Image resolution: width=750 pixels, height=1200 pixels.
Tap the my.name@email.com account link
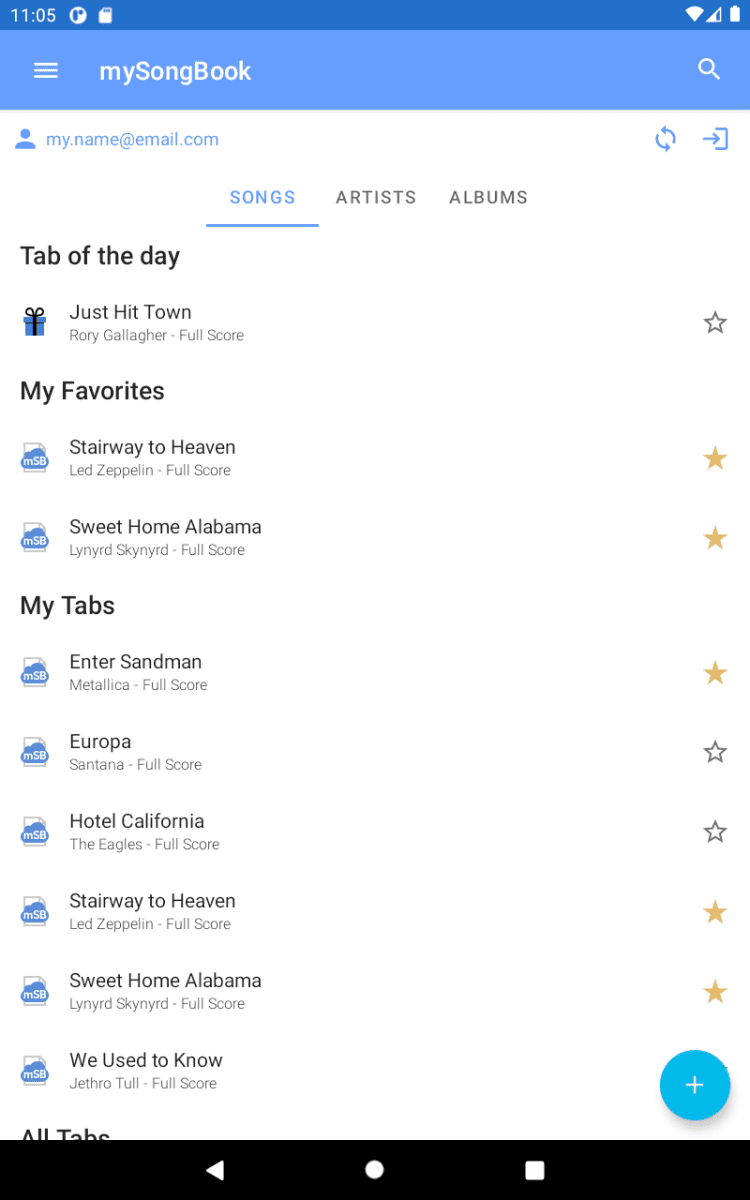pos(132,139)
